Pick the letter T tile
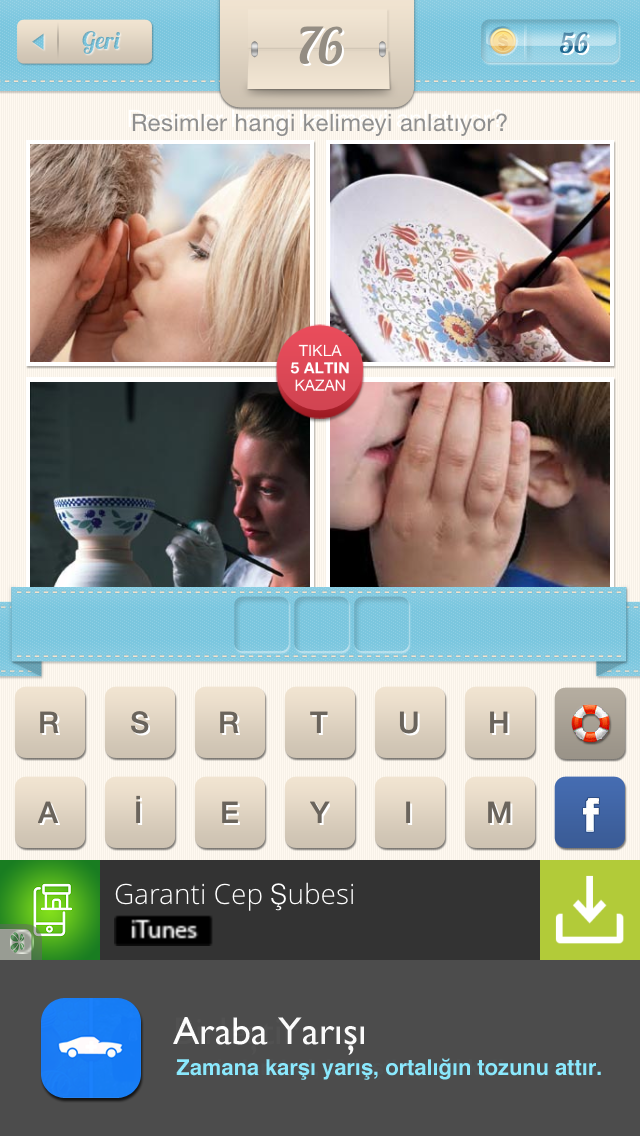Image resolution: width=640 pixels, height=1136 pixels. coord(320,723)
